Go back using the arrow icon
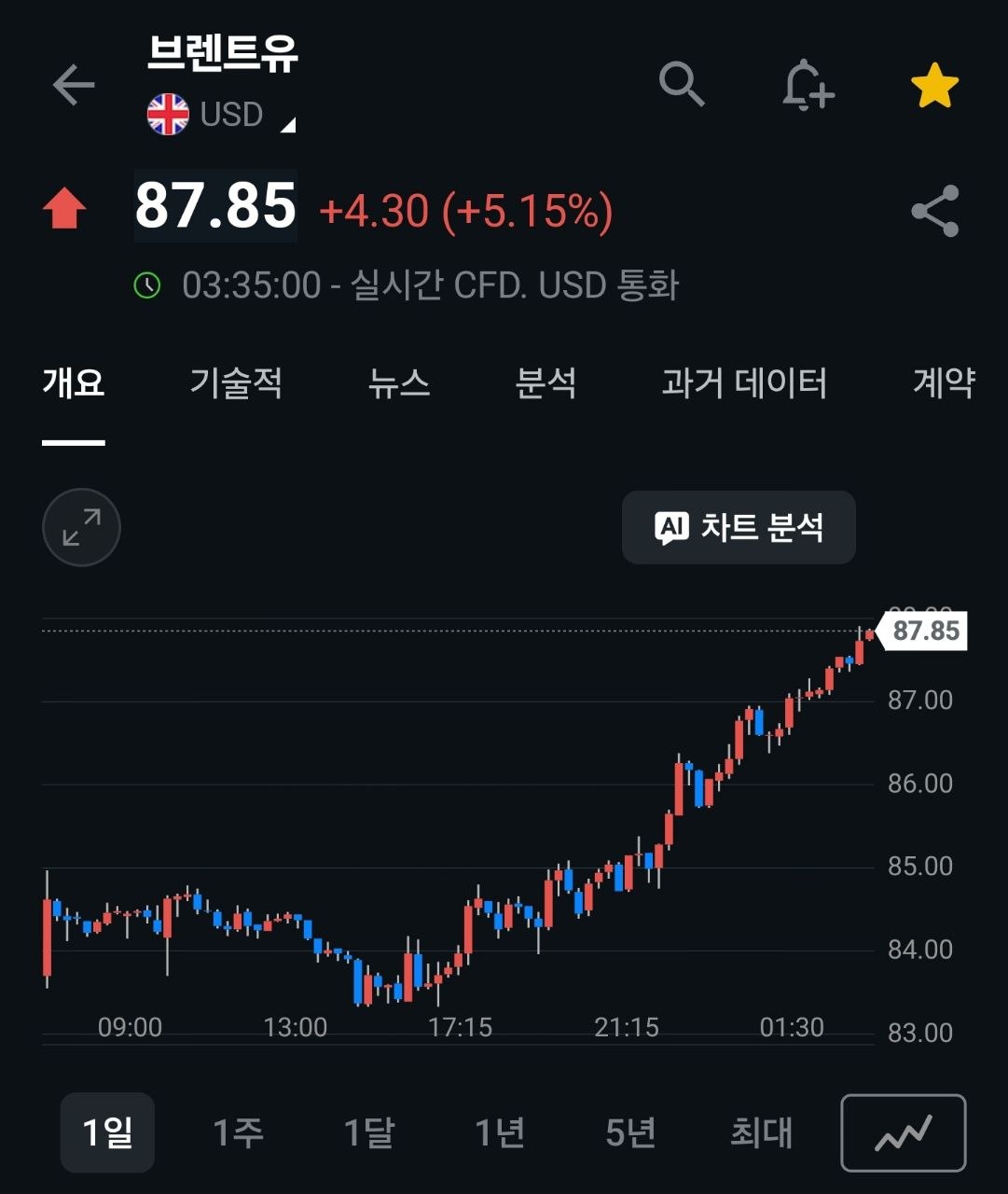The image size is (1008, 1194). [x=74, y=85]
